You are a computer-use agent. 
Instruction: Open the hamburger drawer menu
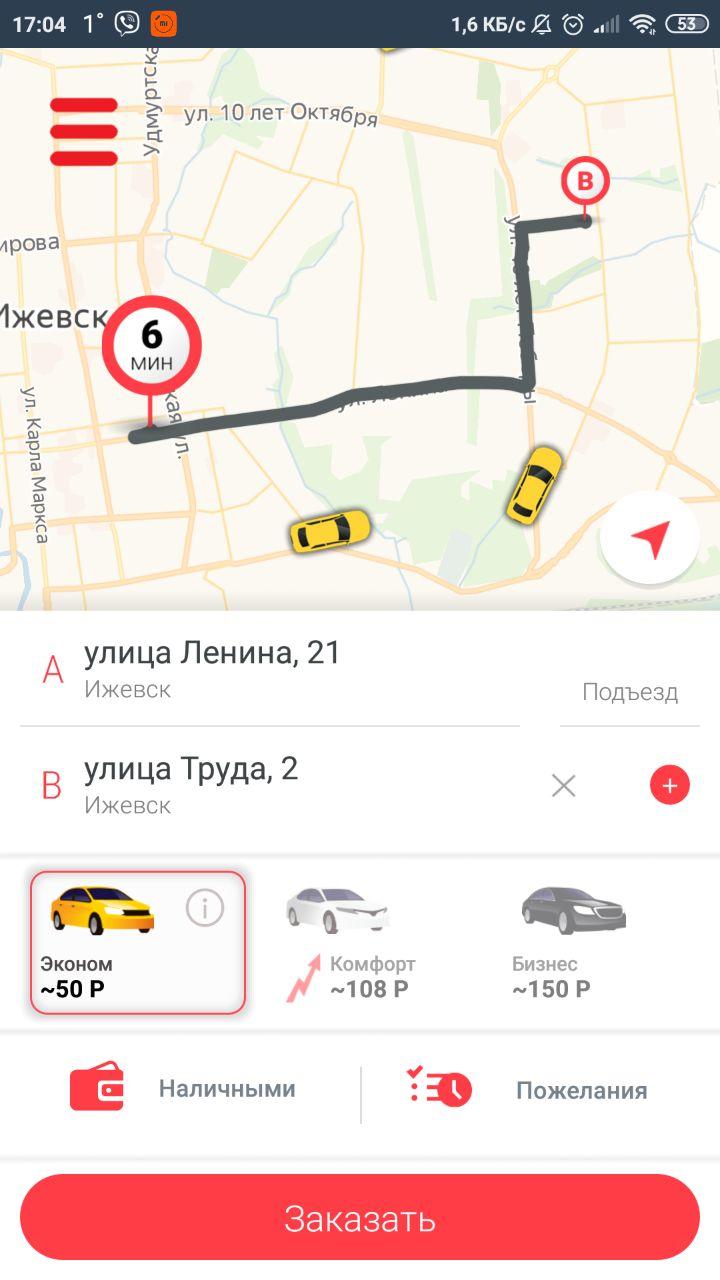point(84,131)
